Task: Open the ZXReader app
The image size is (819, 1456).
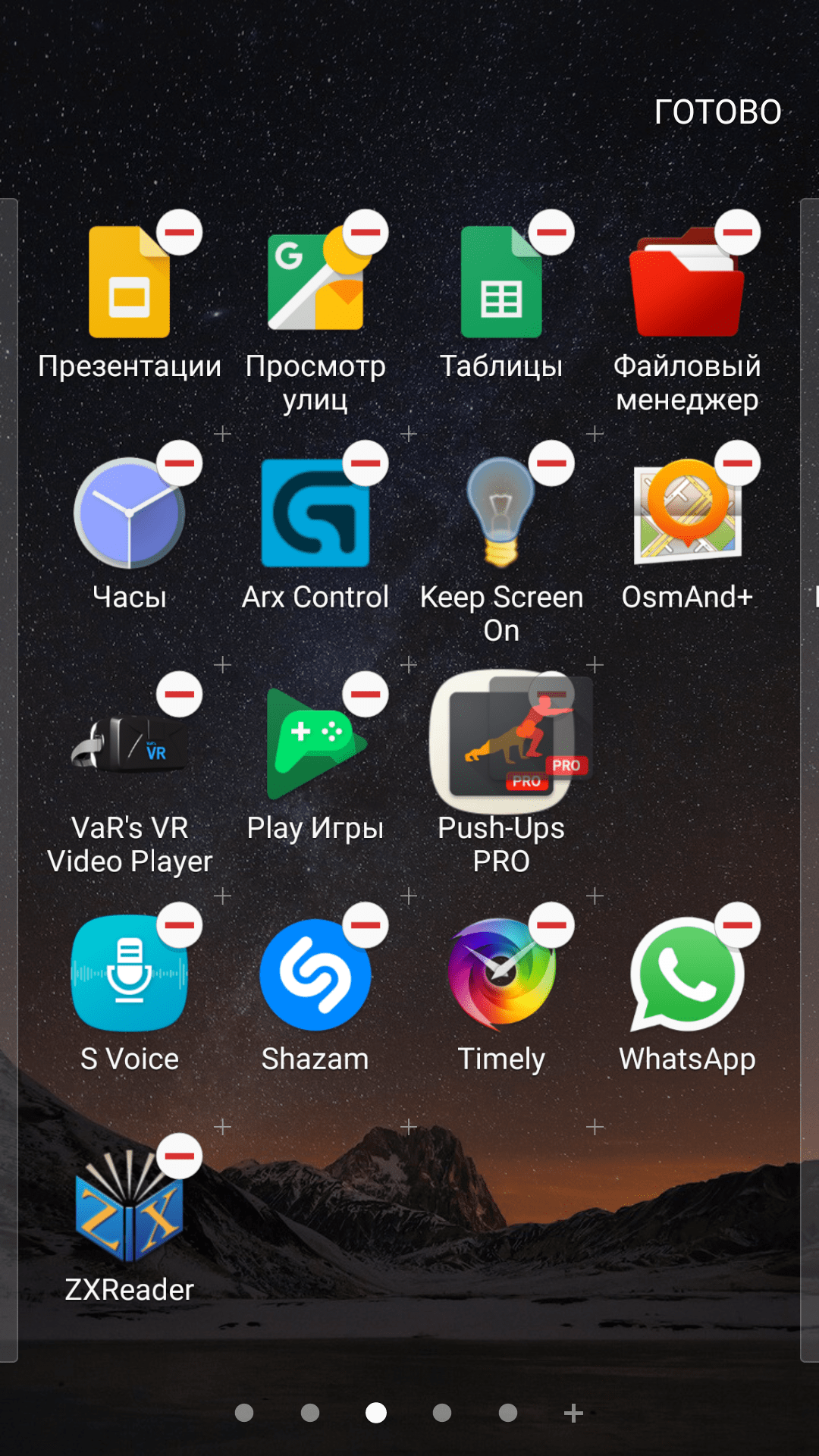Action: tap(130, 1207)
